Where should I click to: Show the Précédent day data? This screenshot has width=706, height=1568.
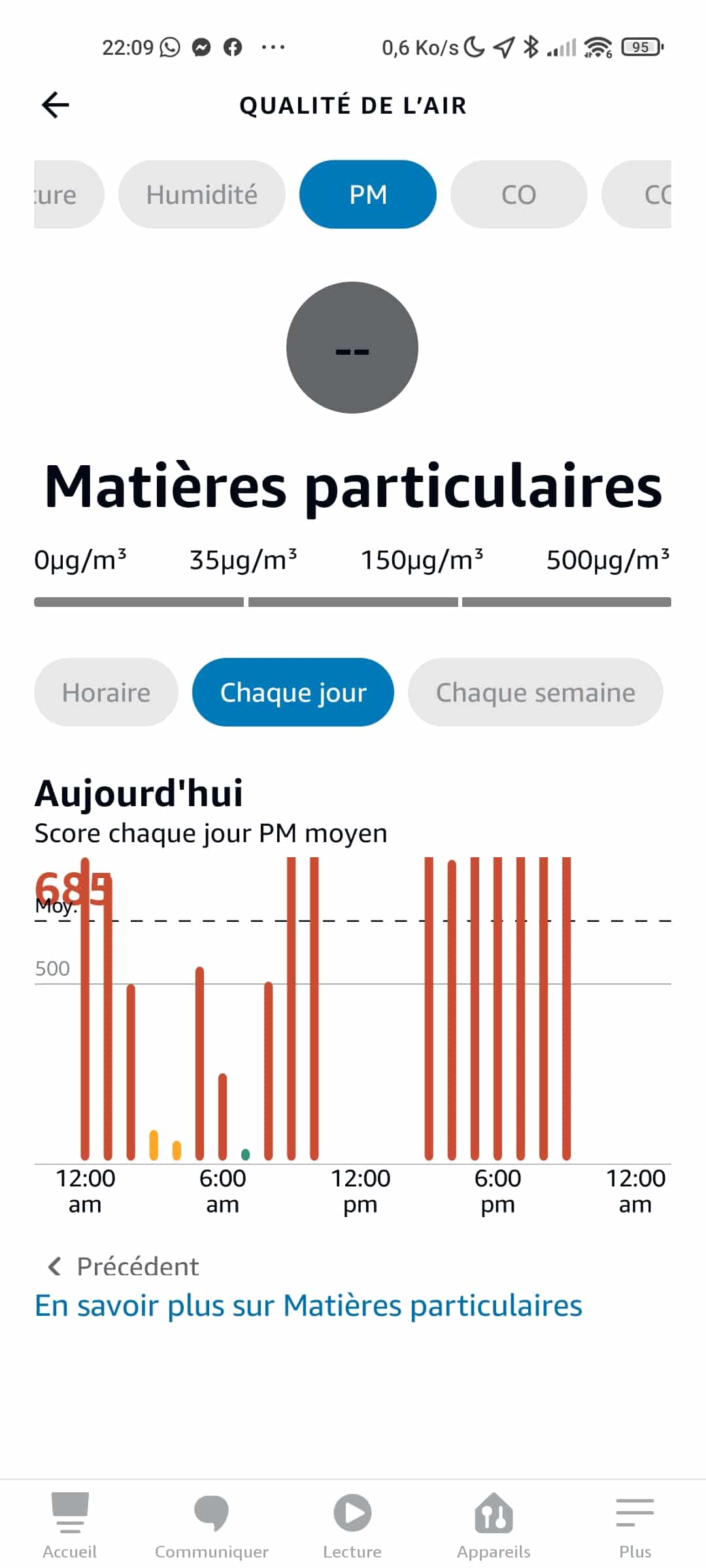click(x=124, y=1266)
